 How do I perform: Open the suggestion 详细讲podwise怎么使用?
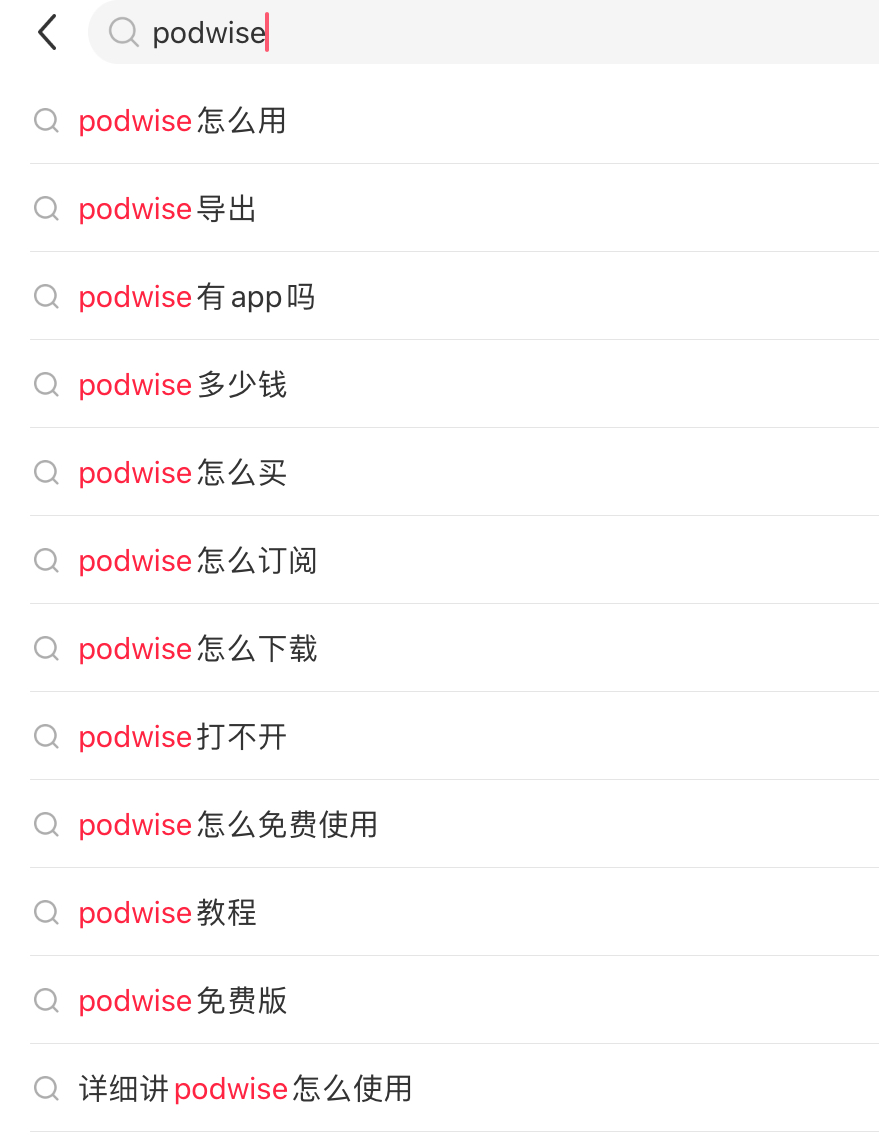point(246,1089)
